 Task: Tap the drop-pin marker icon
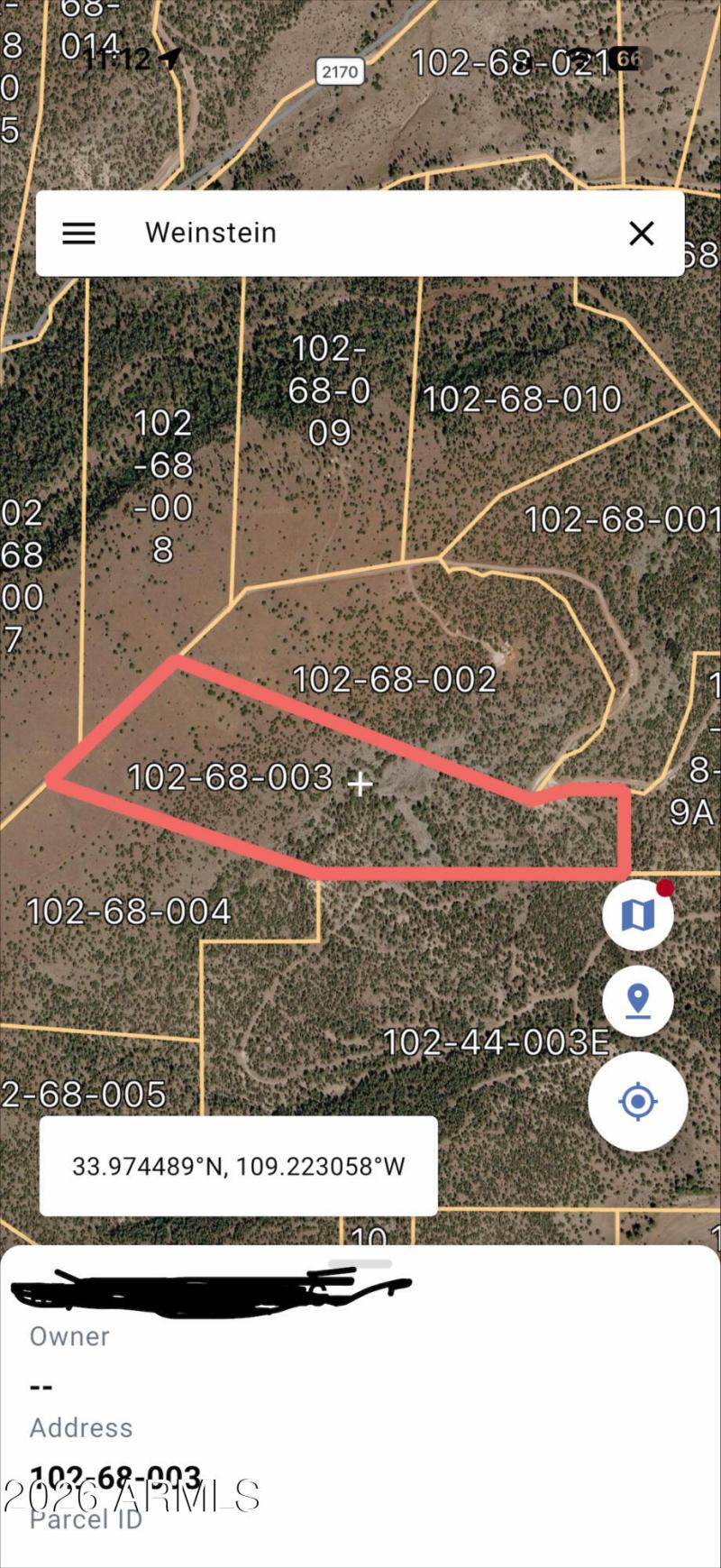pos(638,1001)
